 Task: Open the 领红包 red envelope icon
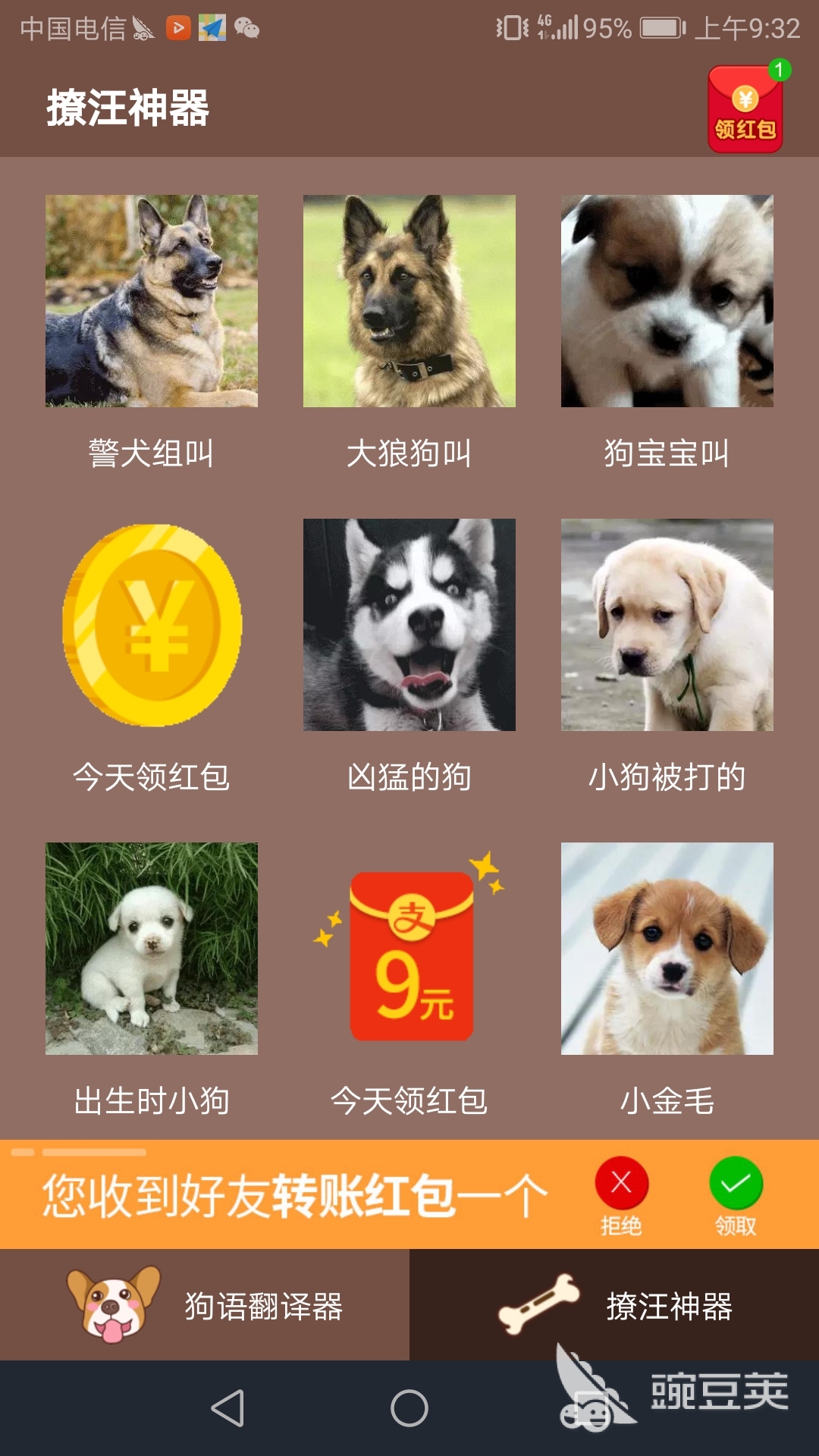coord(745,109)
